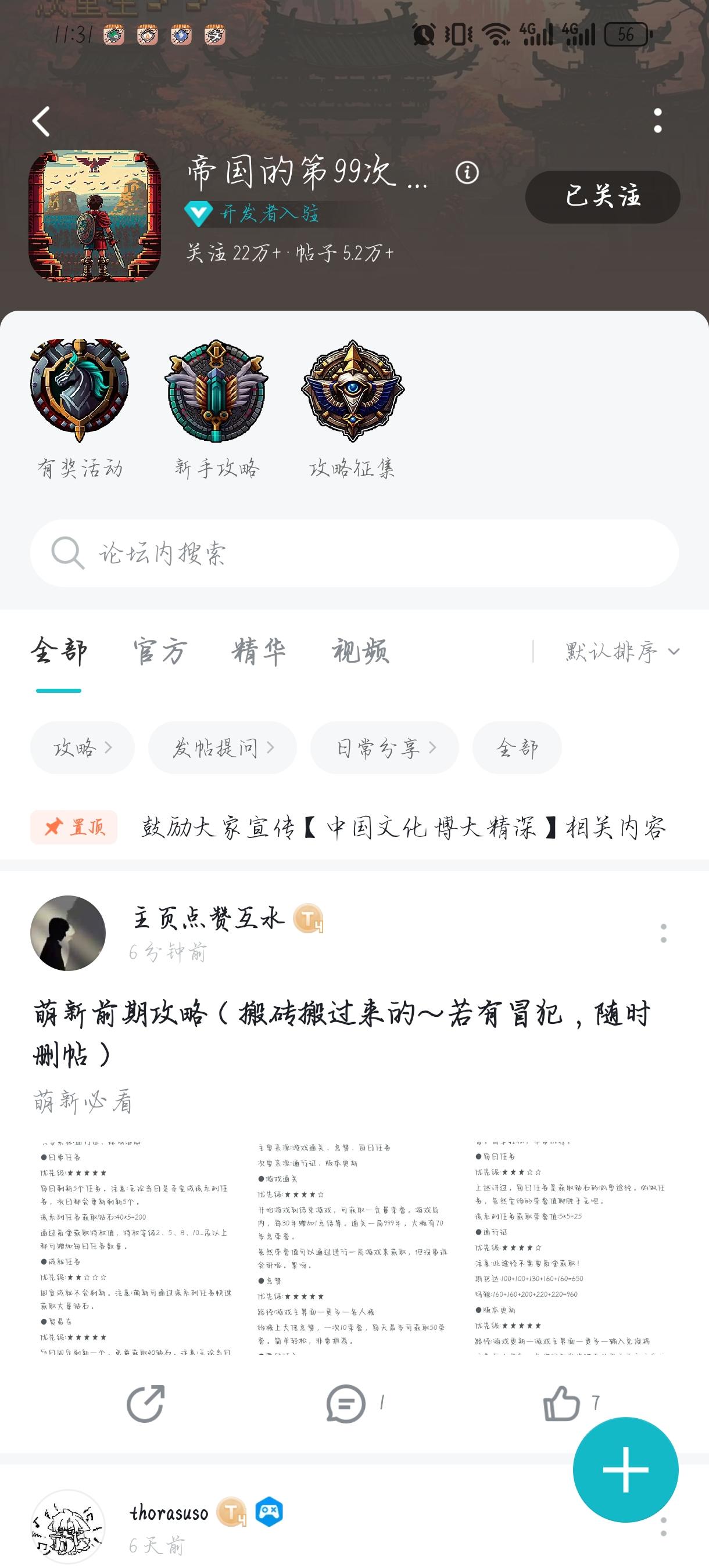Screen dimensions: 709x1568
Task: Switch to the 官方 tab
Action: point(160,652)
